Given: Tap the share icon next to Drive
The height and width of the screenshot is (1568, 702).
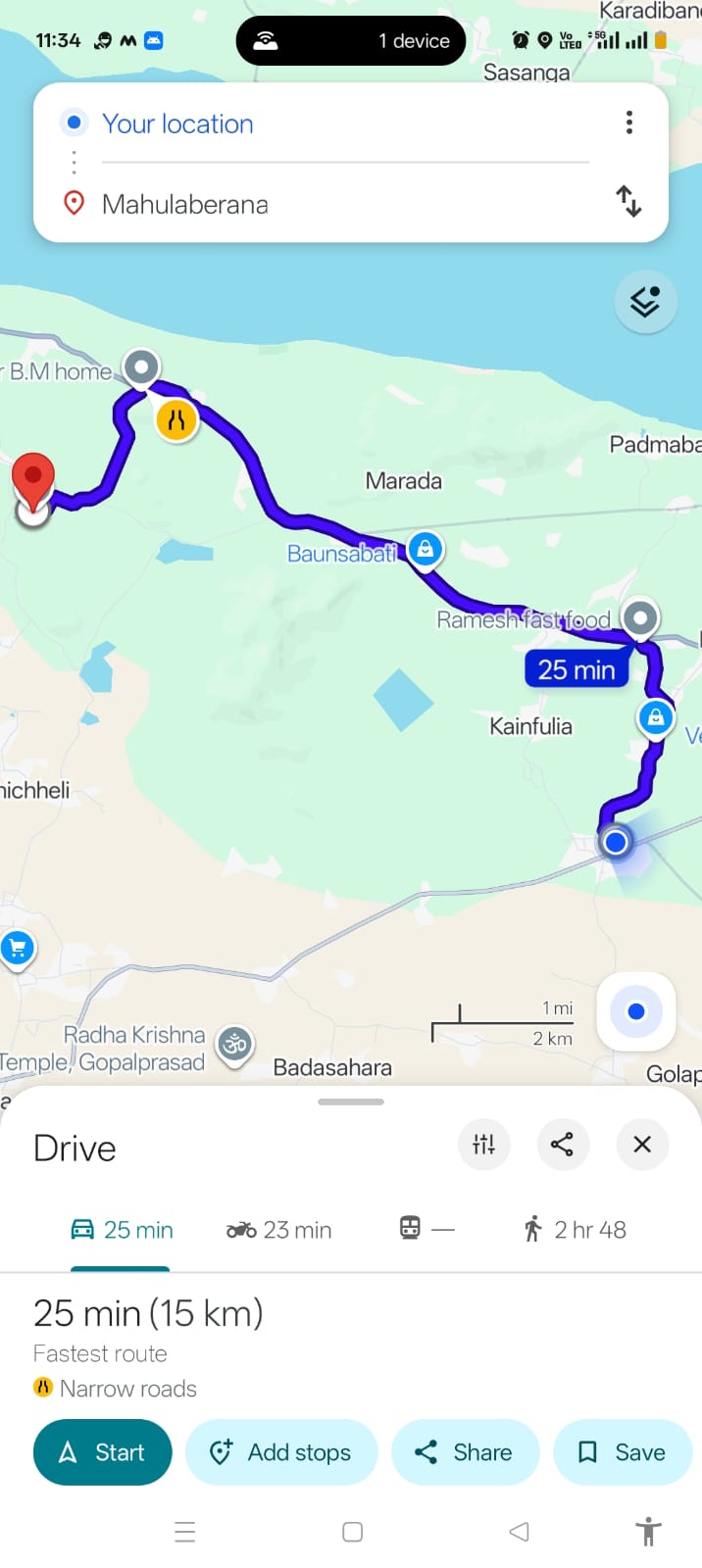Looking at the screenshot, I should tap(563, 1144).
